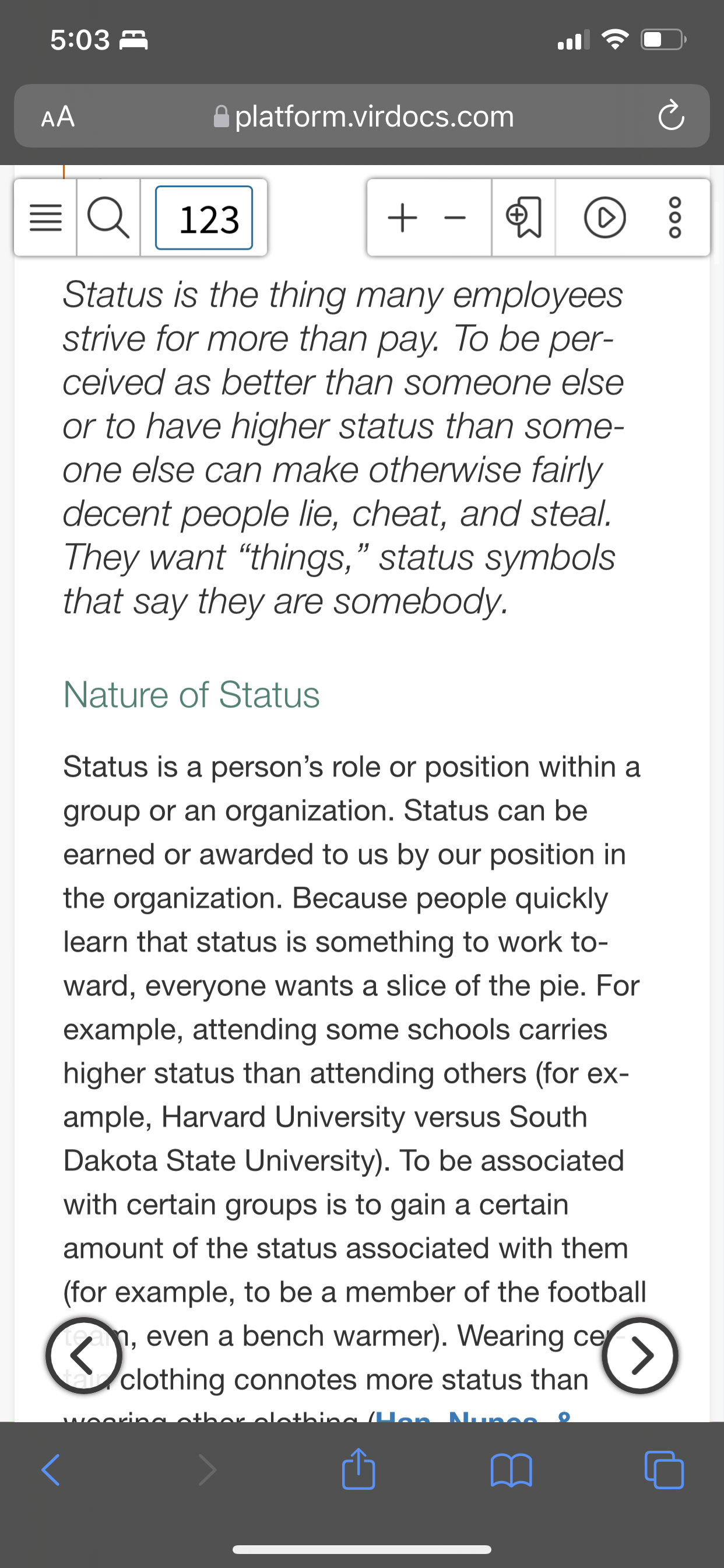Go to the next book page
Image resolution: width=724 pixels, height=1568 pixels.
(640, 1356)
